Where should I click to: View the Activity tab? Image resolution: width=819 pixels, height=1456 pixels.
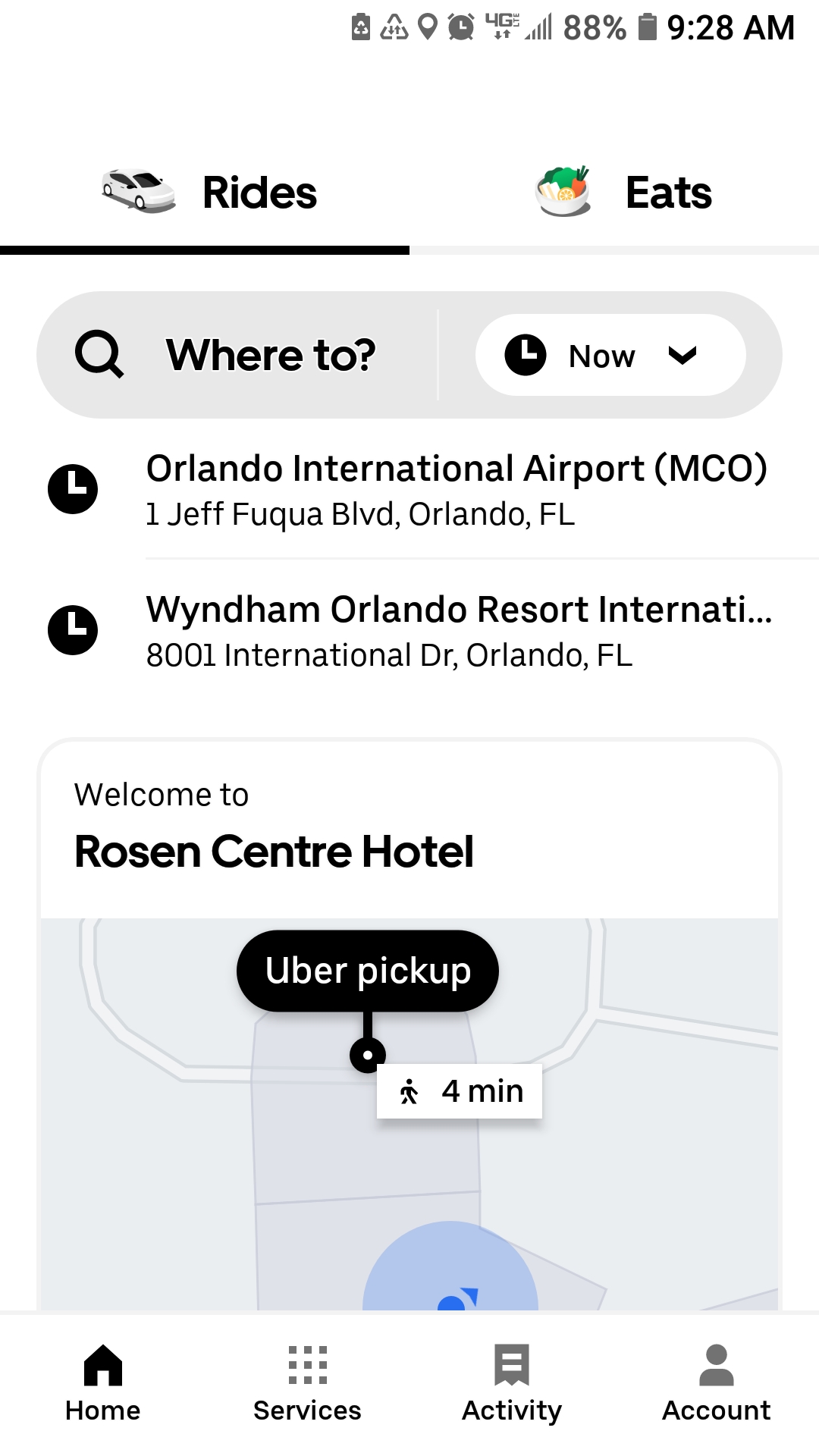(x=512, y=1383)
